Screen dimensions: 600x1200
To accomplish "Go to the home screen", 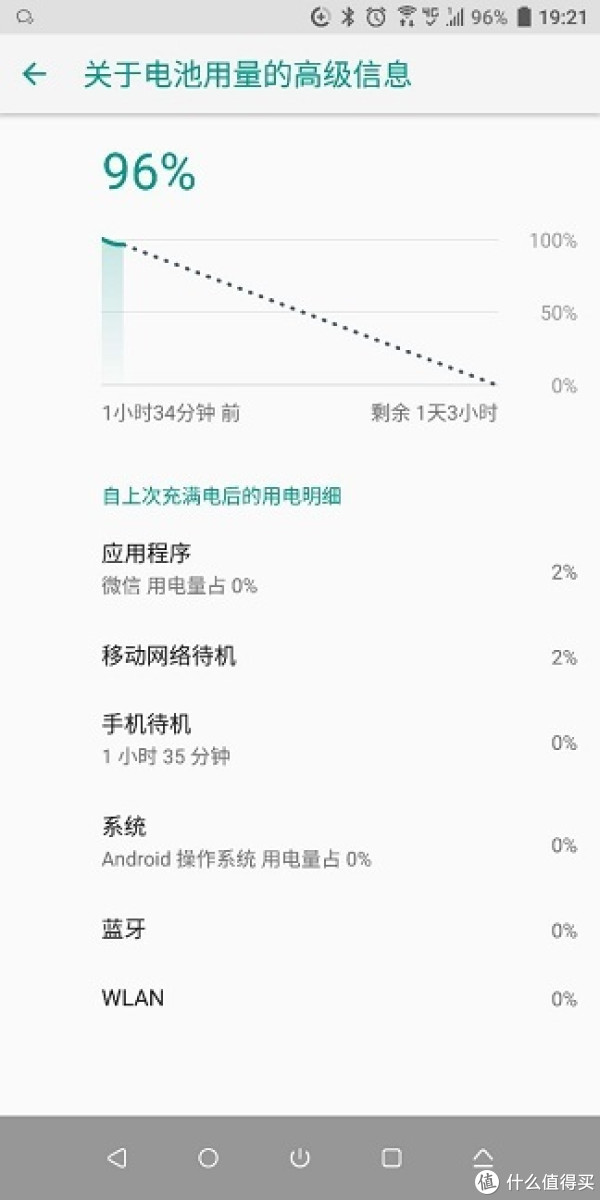I will coord(208,1157).
